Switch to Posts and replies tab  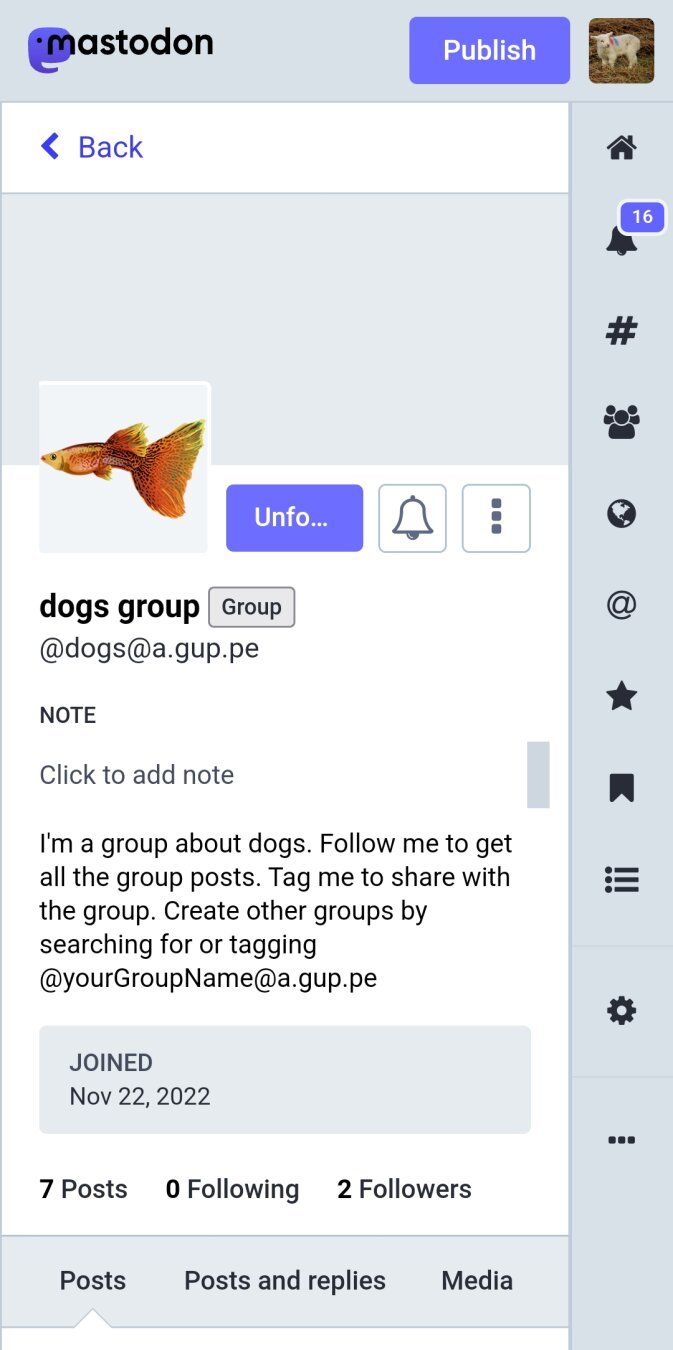(x=285, y=1281)
